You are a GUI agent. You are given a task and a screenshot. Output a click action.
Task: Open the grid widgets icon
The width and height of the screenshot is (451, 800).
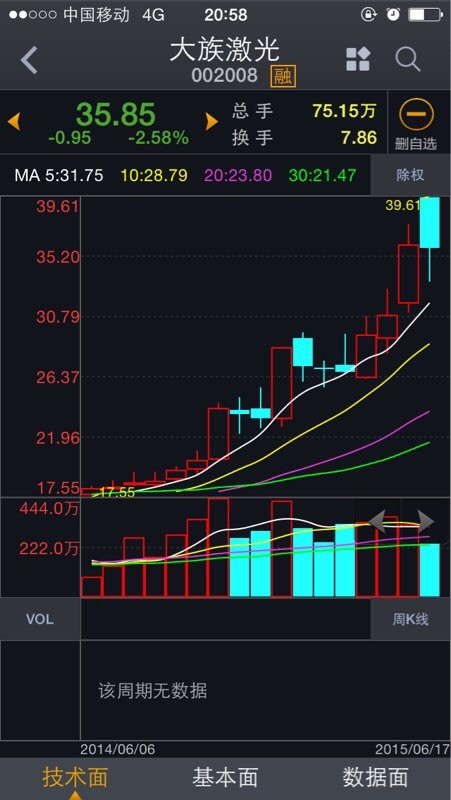(358, 60)
